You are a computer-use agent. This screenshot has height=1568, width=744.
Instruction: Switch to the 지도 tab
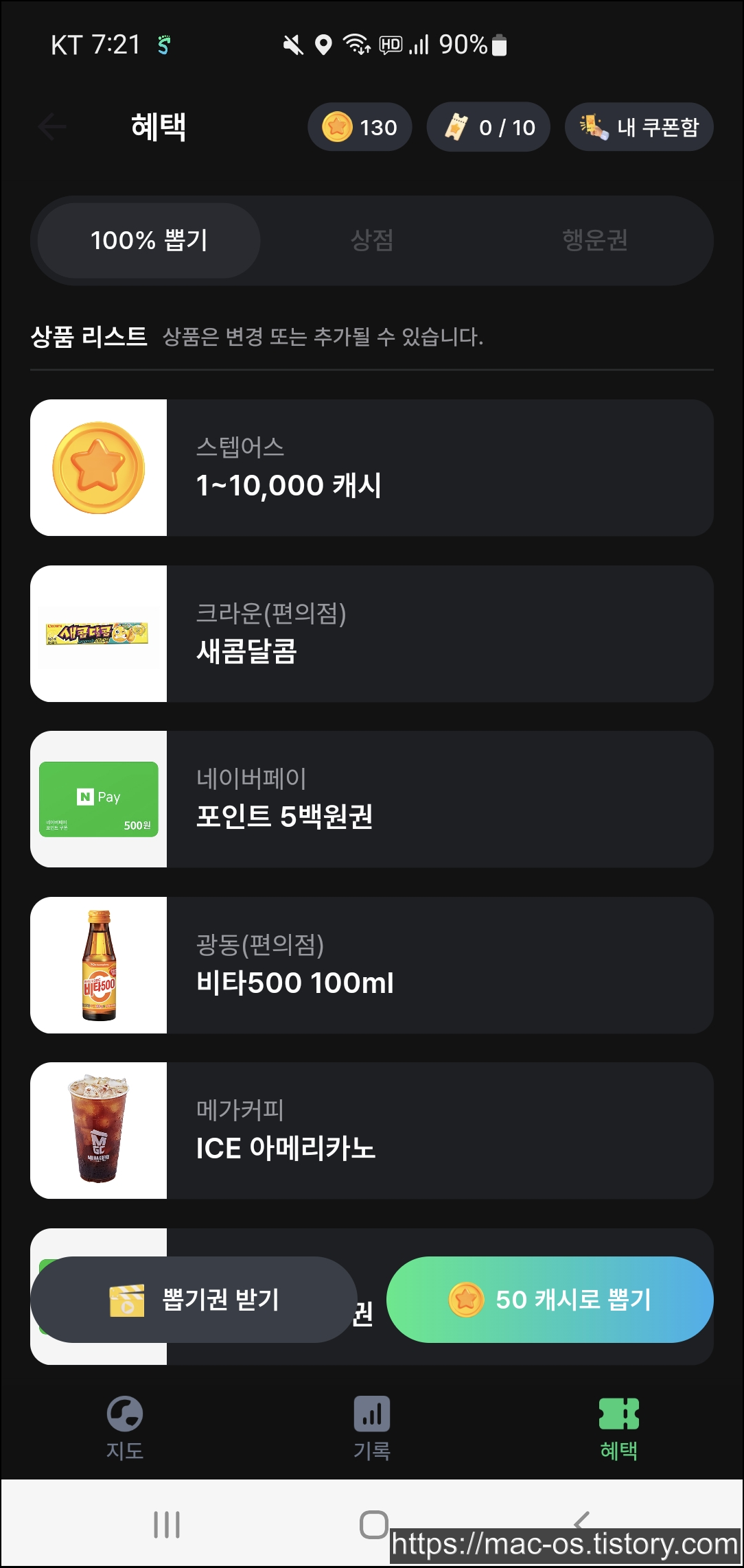[x=125, y=1427]
